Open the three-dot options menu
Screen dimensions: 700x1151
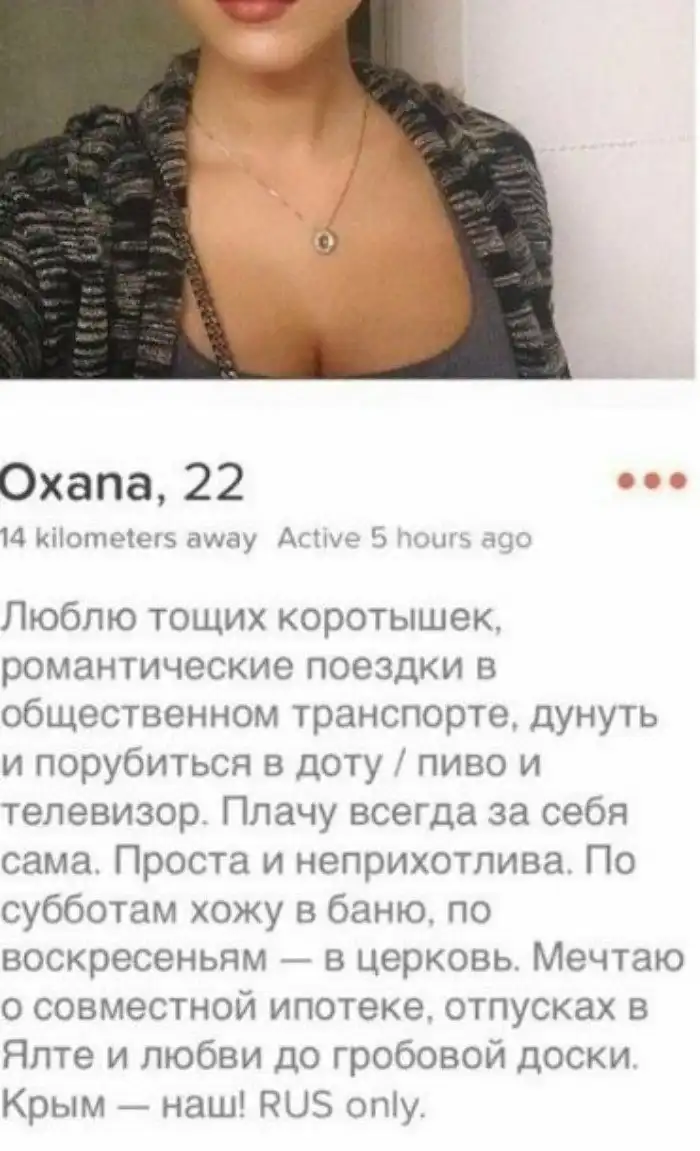click(x=648, y=483)
